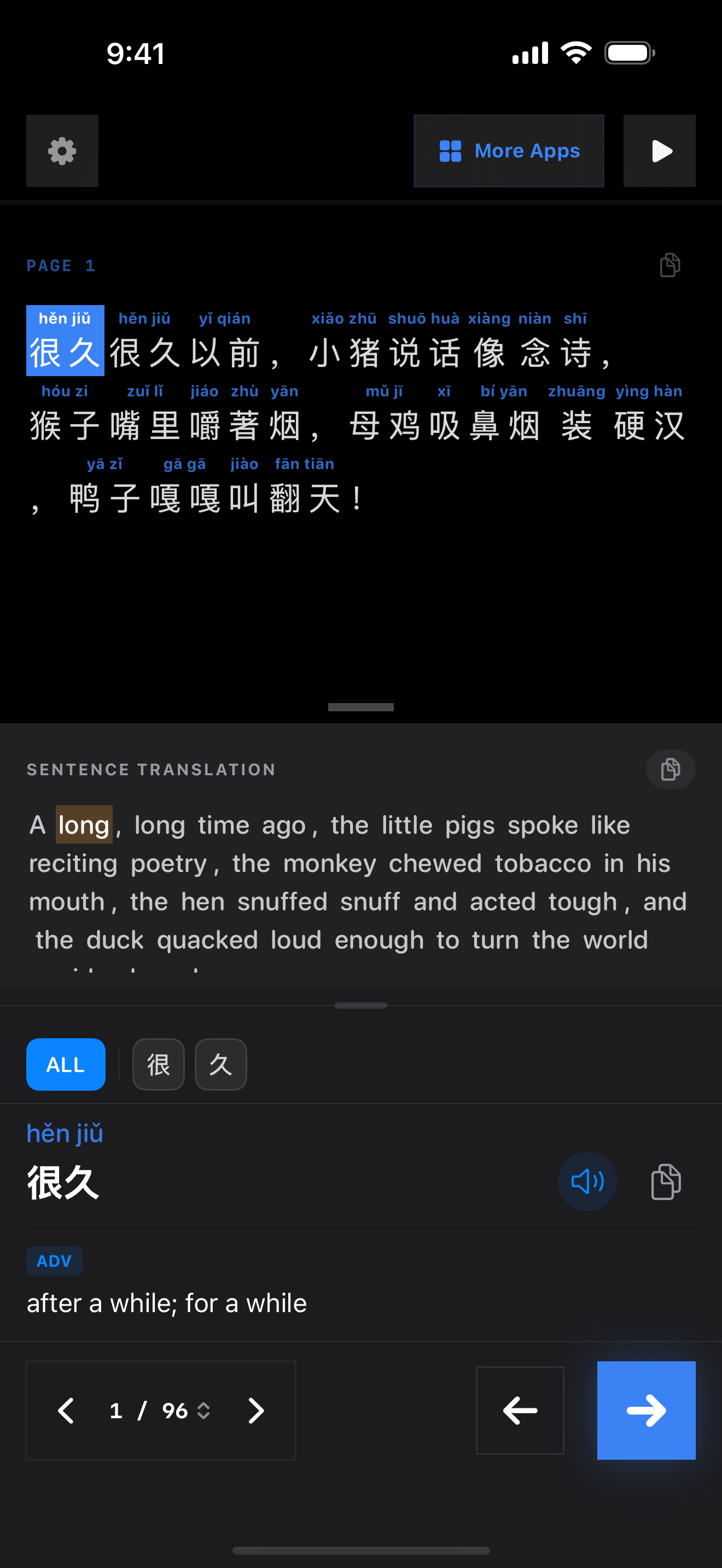Copy the Page 1 text
The height and width of the screenshot is (1568, 722).
669,265
